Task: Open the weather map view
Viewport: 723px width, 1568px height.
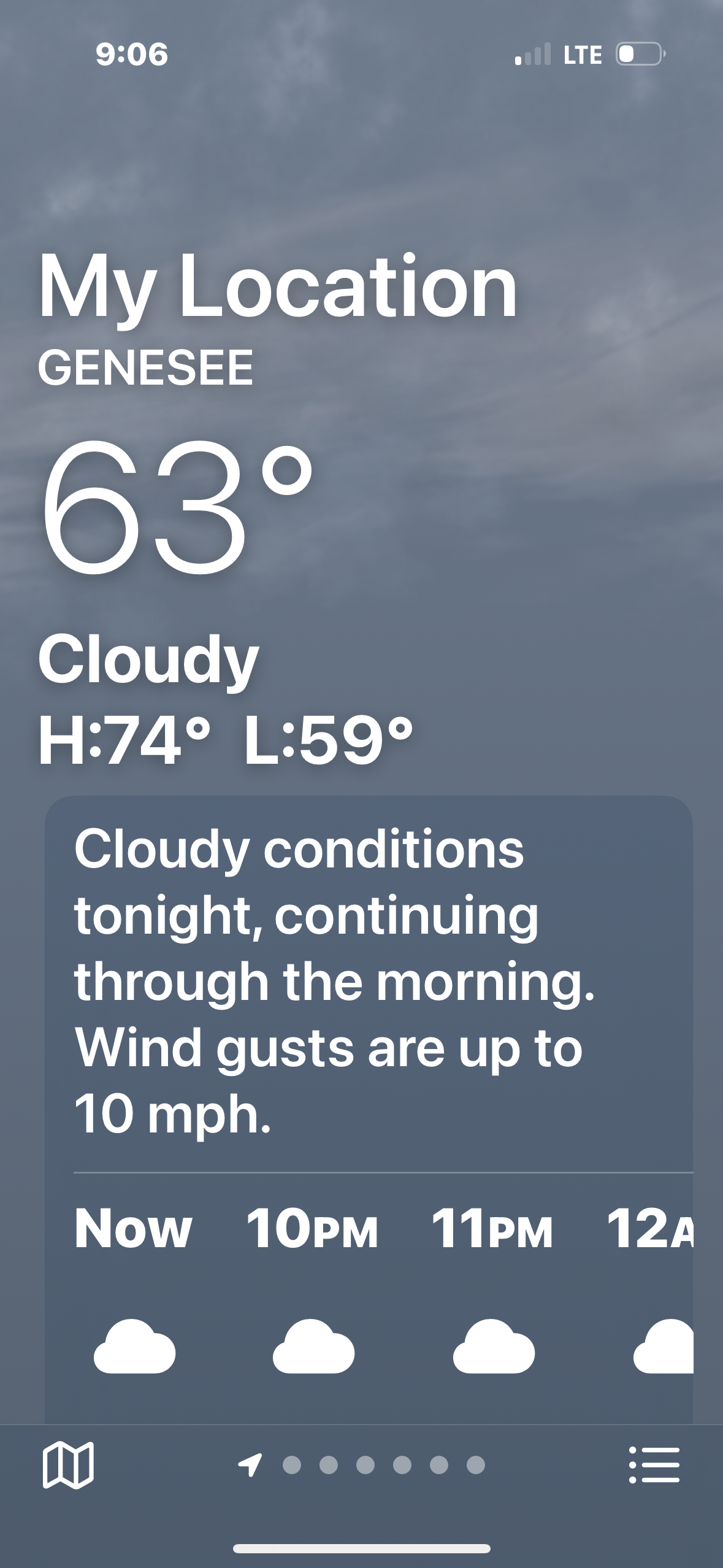Action: click(68, 1465)
